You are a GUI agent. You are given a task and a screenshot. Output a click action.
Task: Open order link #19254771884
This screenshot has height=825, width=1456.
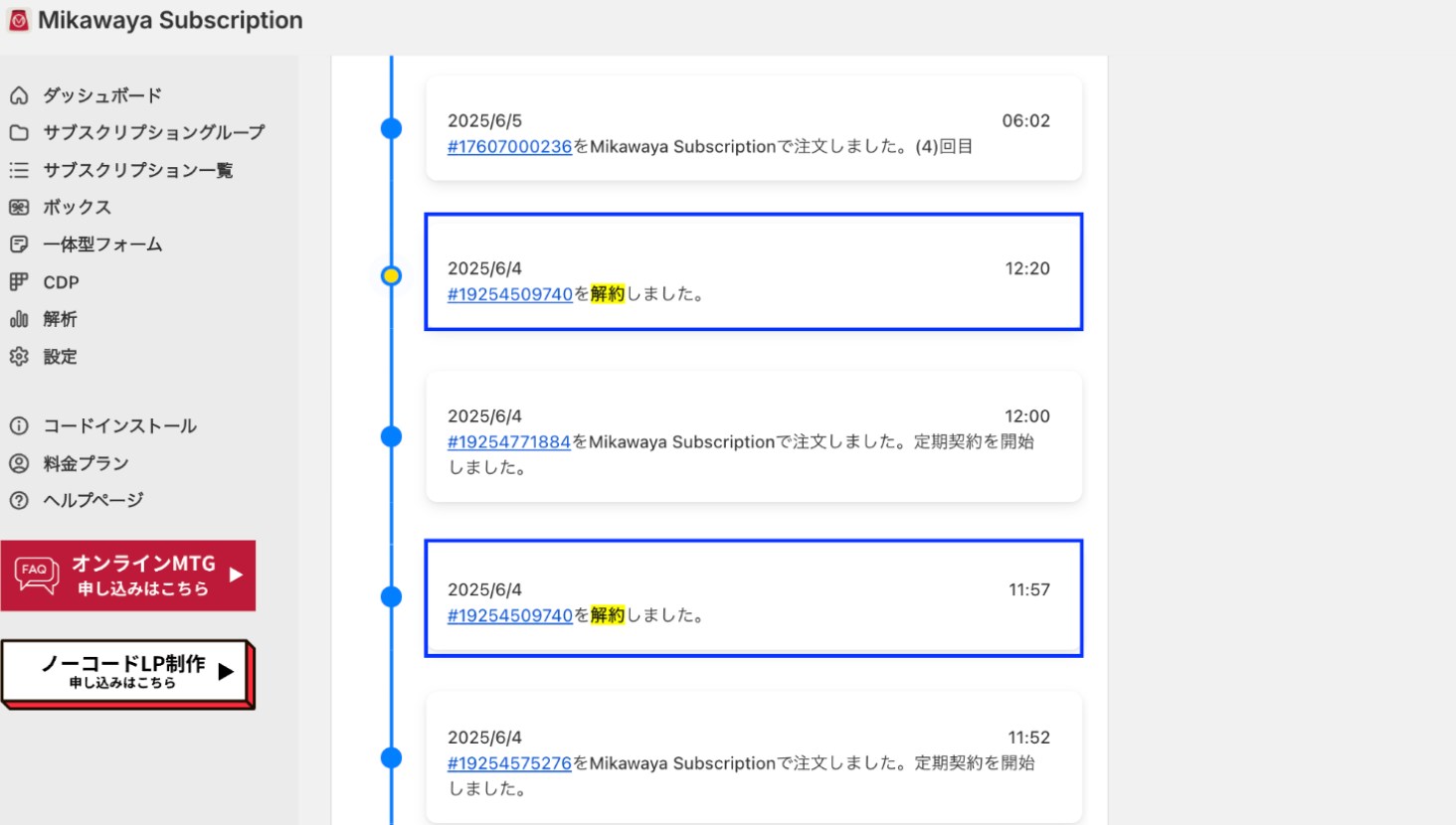coord(508,442)
